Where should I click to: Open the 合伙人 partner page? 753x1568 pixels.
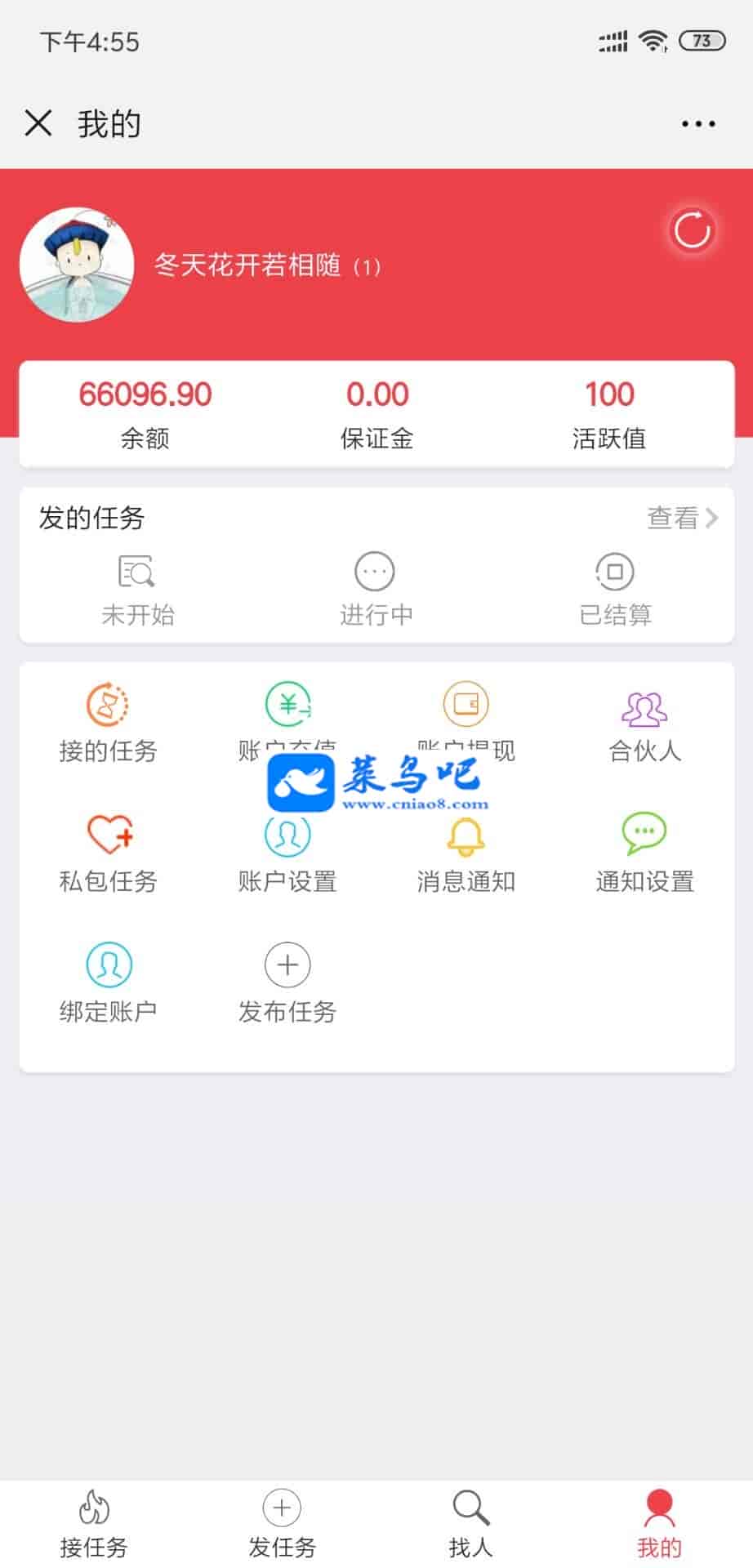click(x=644, y=723)
